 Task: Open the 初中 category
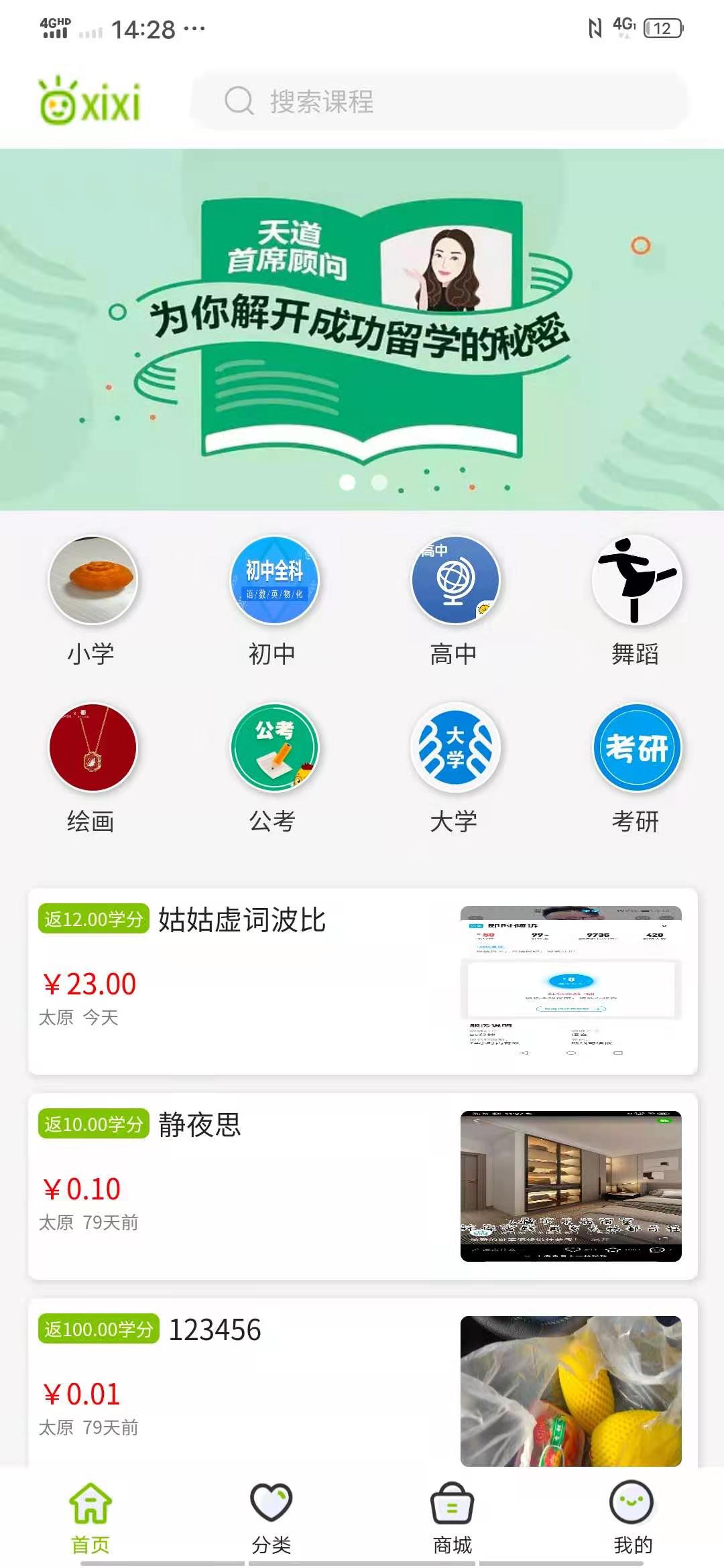(x=274, y=598)
